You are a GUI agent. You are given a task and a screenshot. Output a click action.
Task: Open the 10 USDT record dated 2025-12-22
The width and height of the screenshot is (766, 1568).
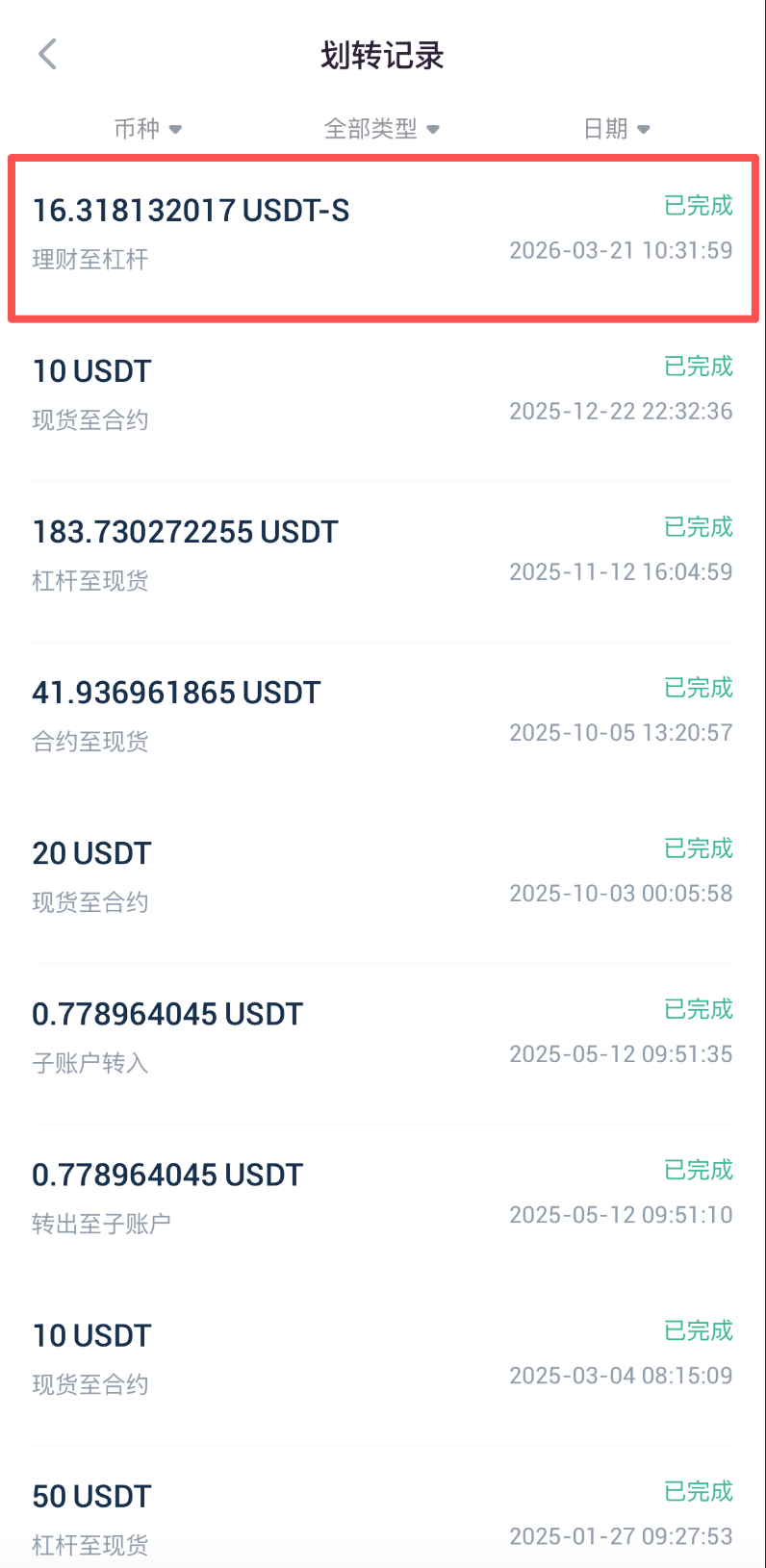coord(383,394)
